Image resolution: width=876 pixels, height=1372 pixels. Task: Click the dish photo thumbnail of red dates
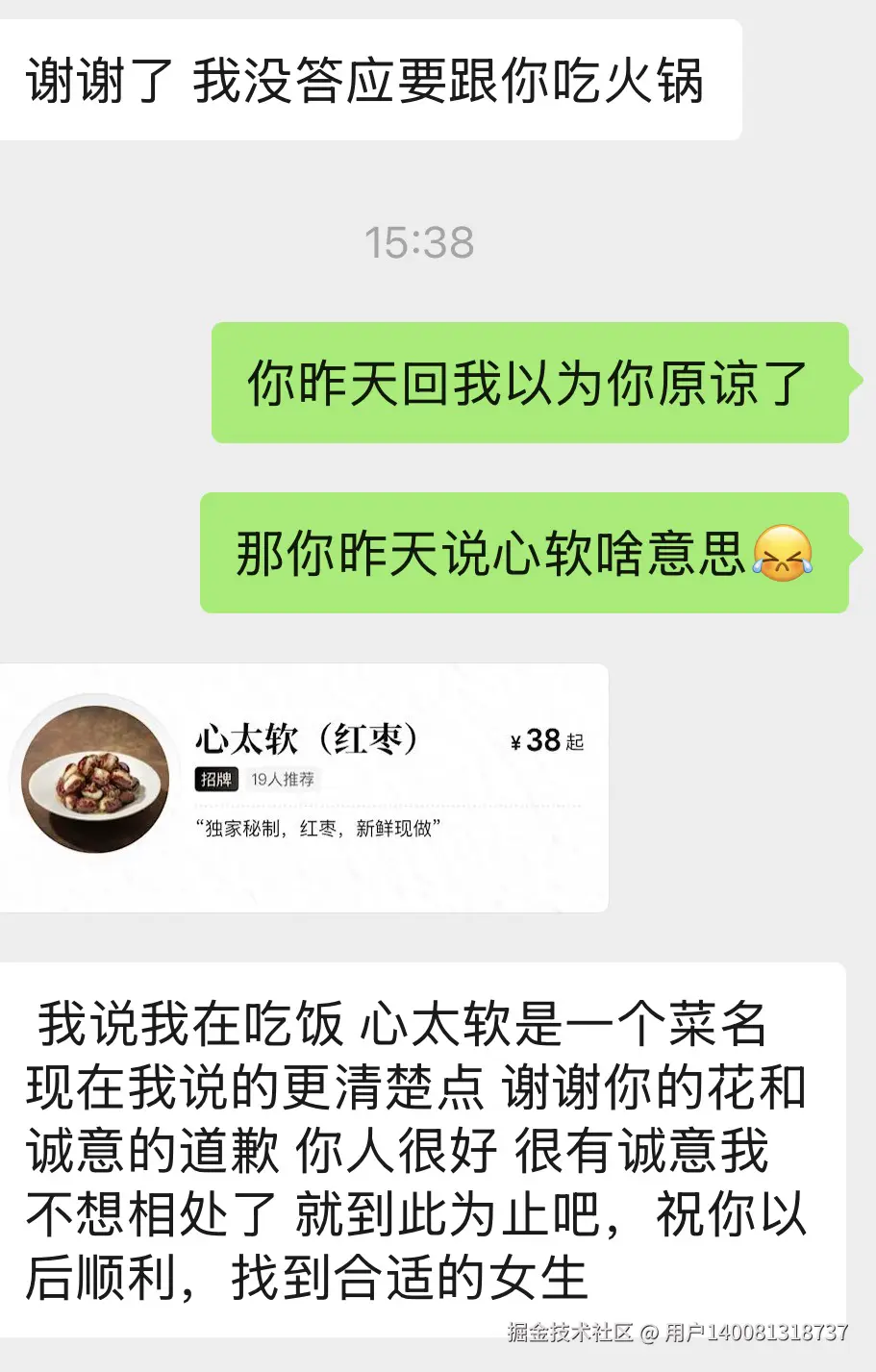(93, 777)
